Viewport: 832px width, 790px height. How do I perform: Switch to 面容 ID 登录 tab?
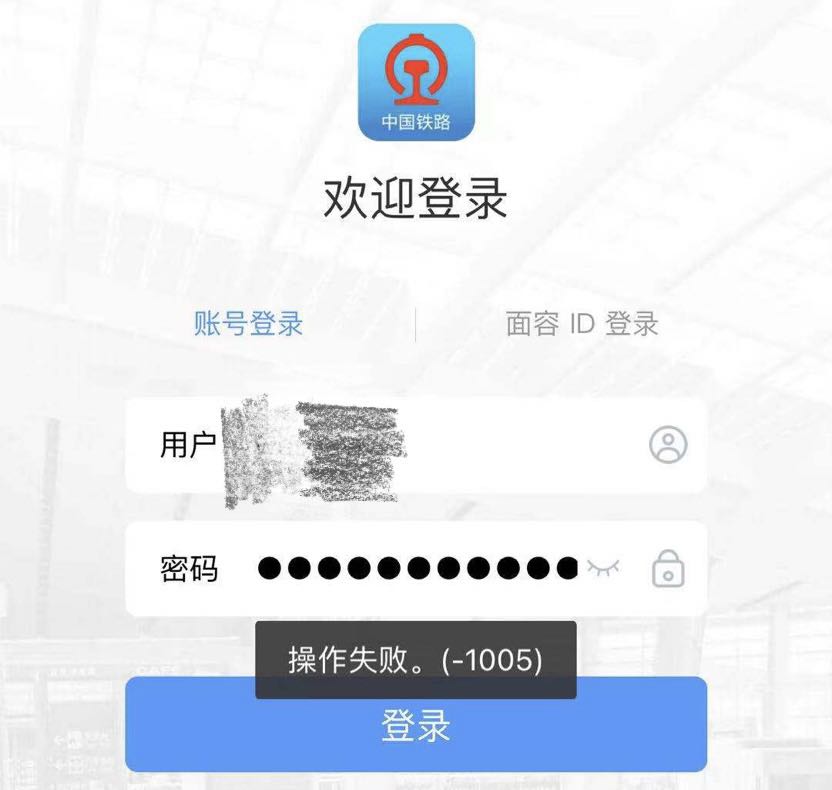pyautogui.click(x=582, y=324)
